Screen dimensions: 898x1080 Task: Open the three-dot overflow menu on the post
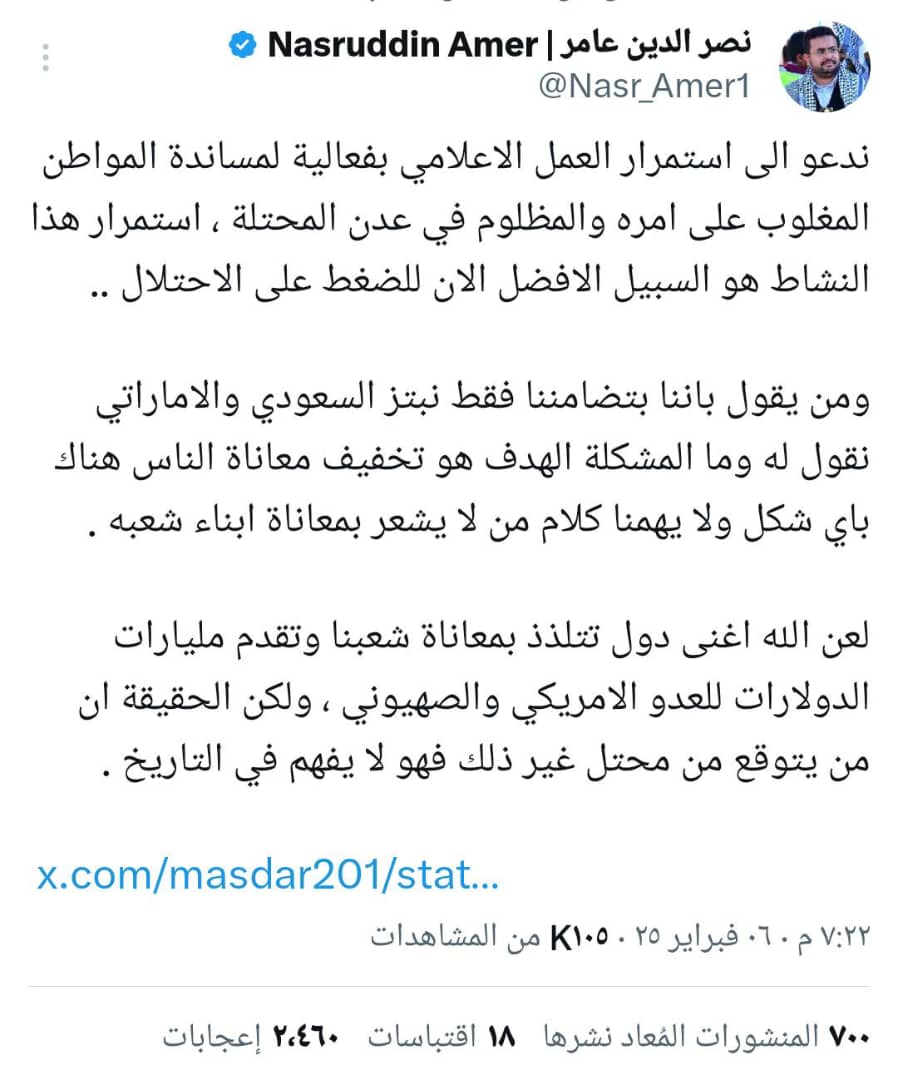46,57
